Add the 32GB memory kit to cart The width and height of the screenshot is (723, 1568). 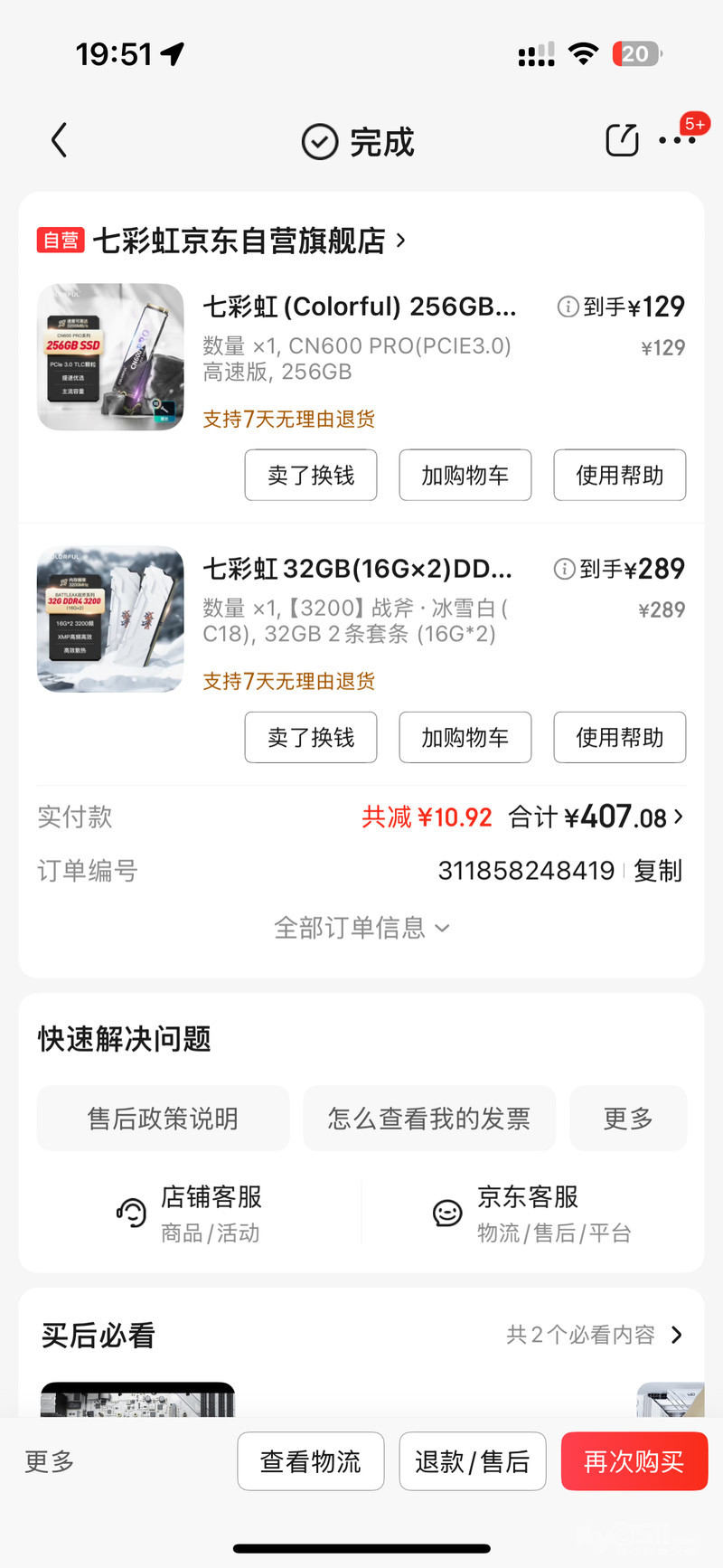pos(465,737)
